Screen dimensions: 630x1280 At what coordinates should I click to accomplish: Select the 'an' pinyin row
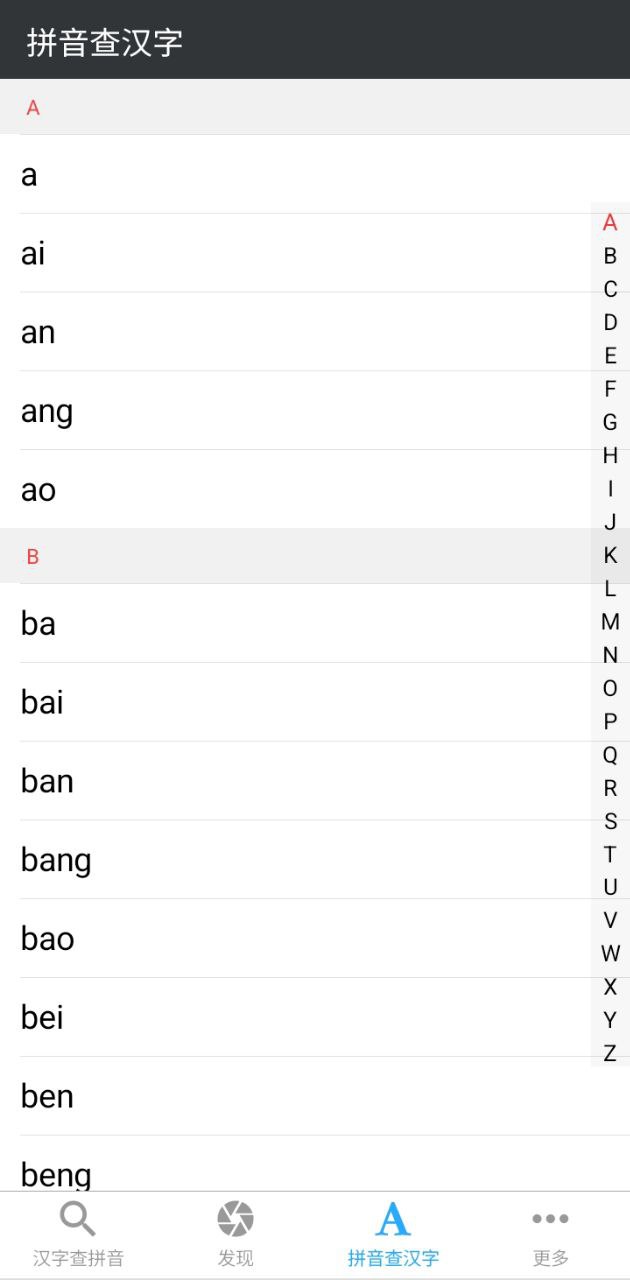(300, 332)
